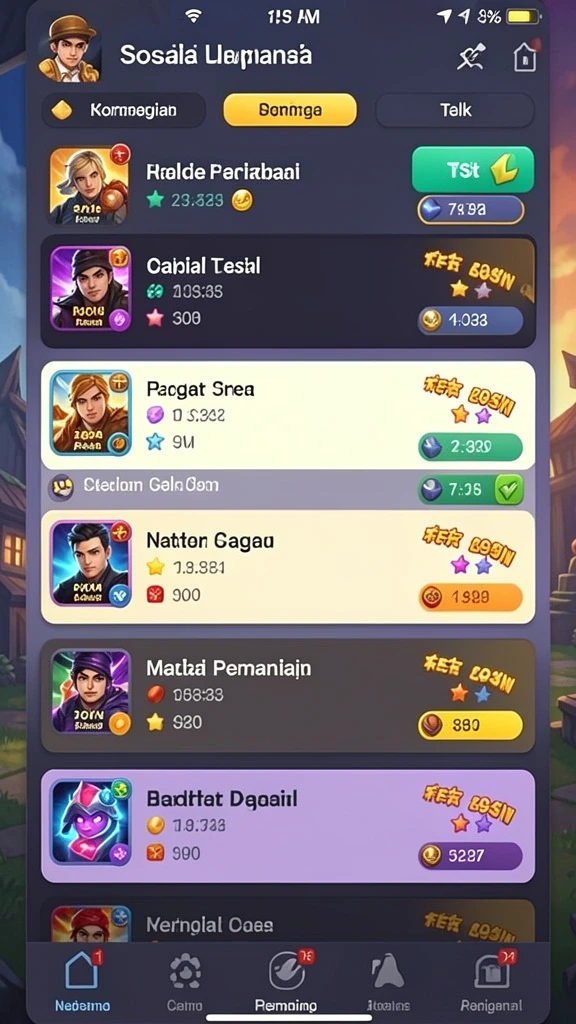This screenshot has width=576, height=1024.
Task: Tap the tools icon in the header
Action: click(x=470, y=57)
